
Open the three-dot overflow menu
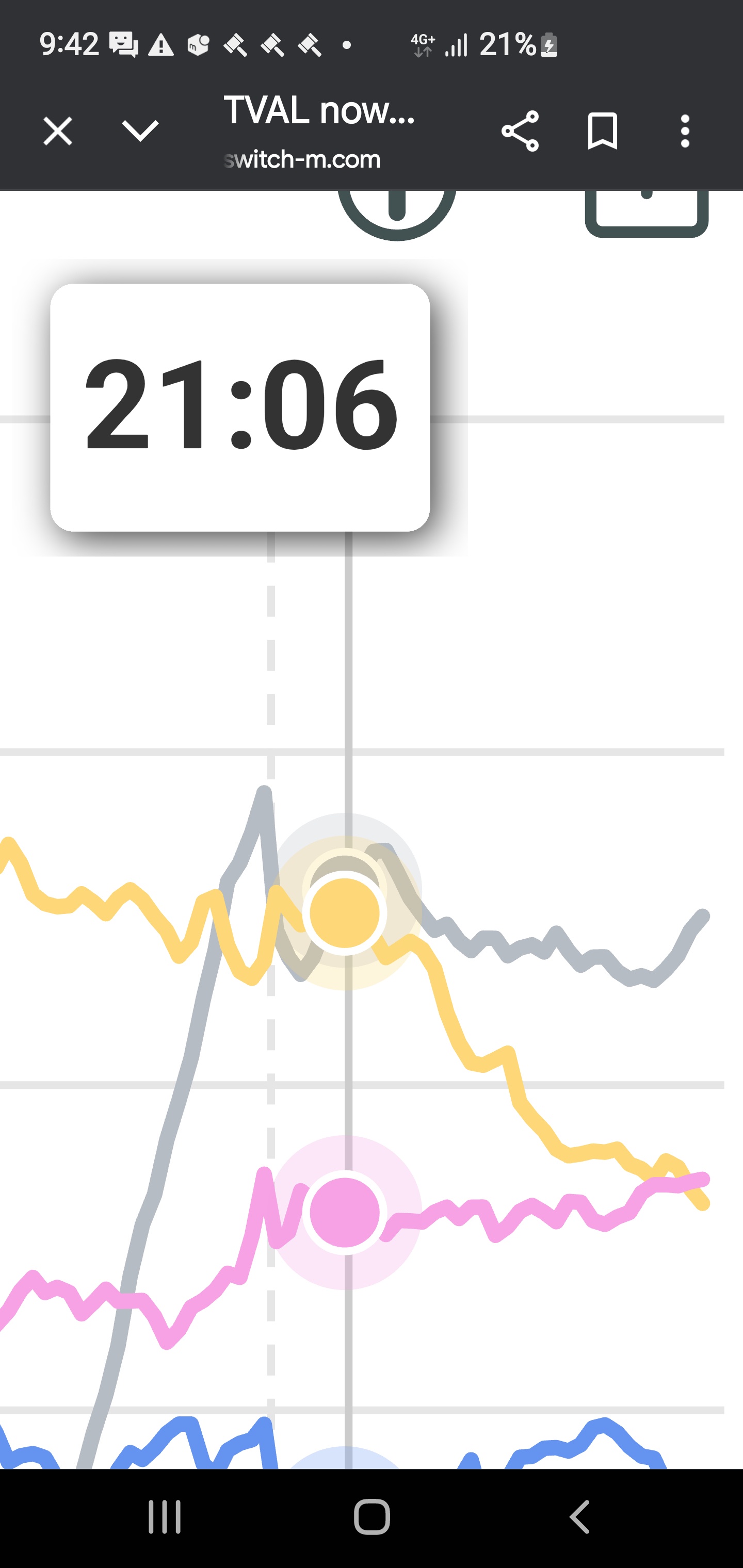[x=685, y=131]
